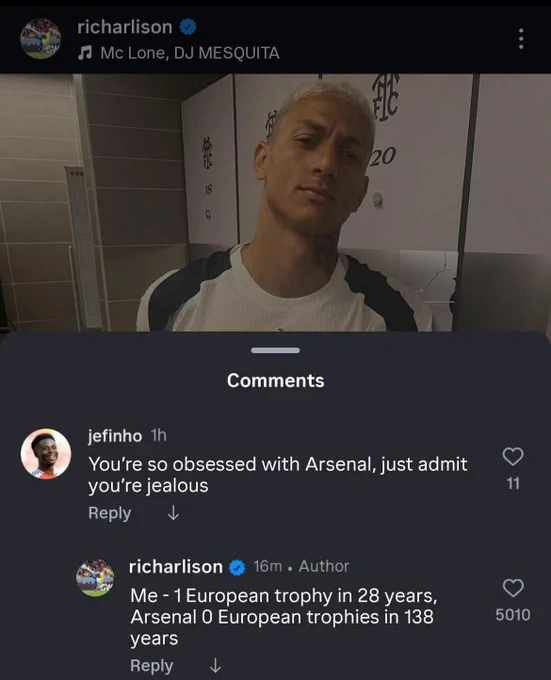Open jefinho's profile avatar
This screenshot has width=551, height=680.
pyautogui.click(x=46, y=454)
